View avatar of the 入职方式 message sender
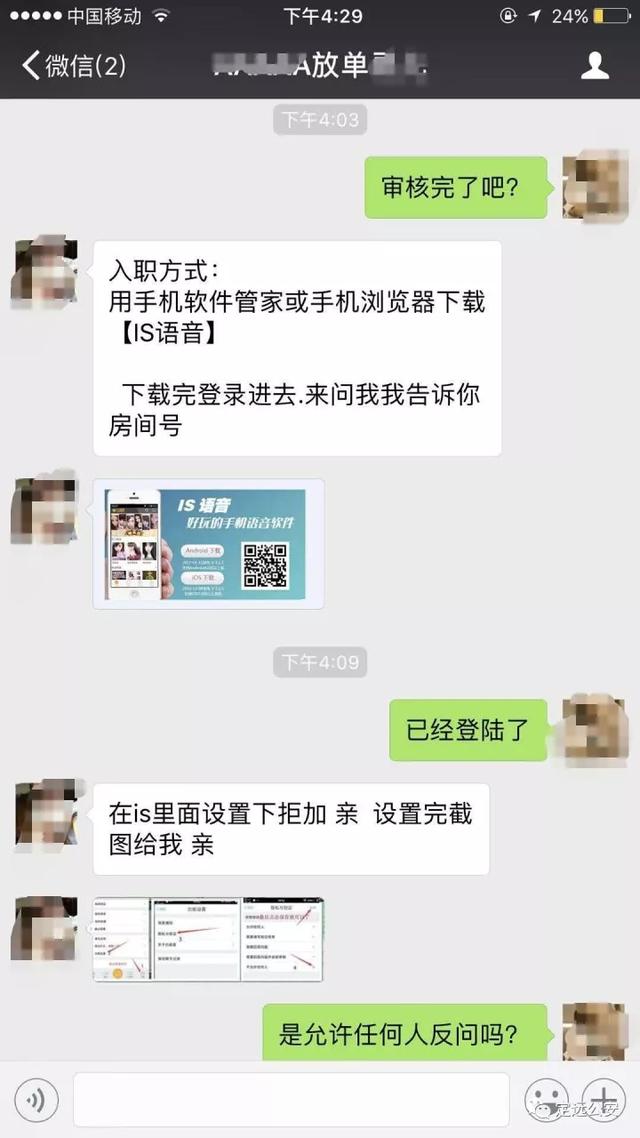Viewport: 640px width, 1138px height. [x=45, y=273]
